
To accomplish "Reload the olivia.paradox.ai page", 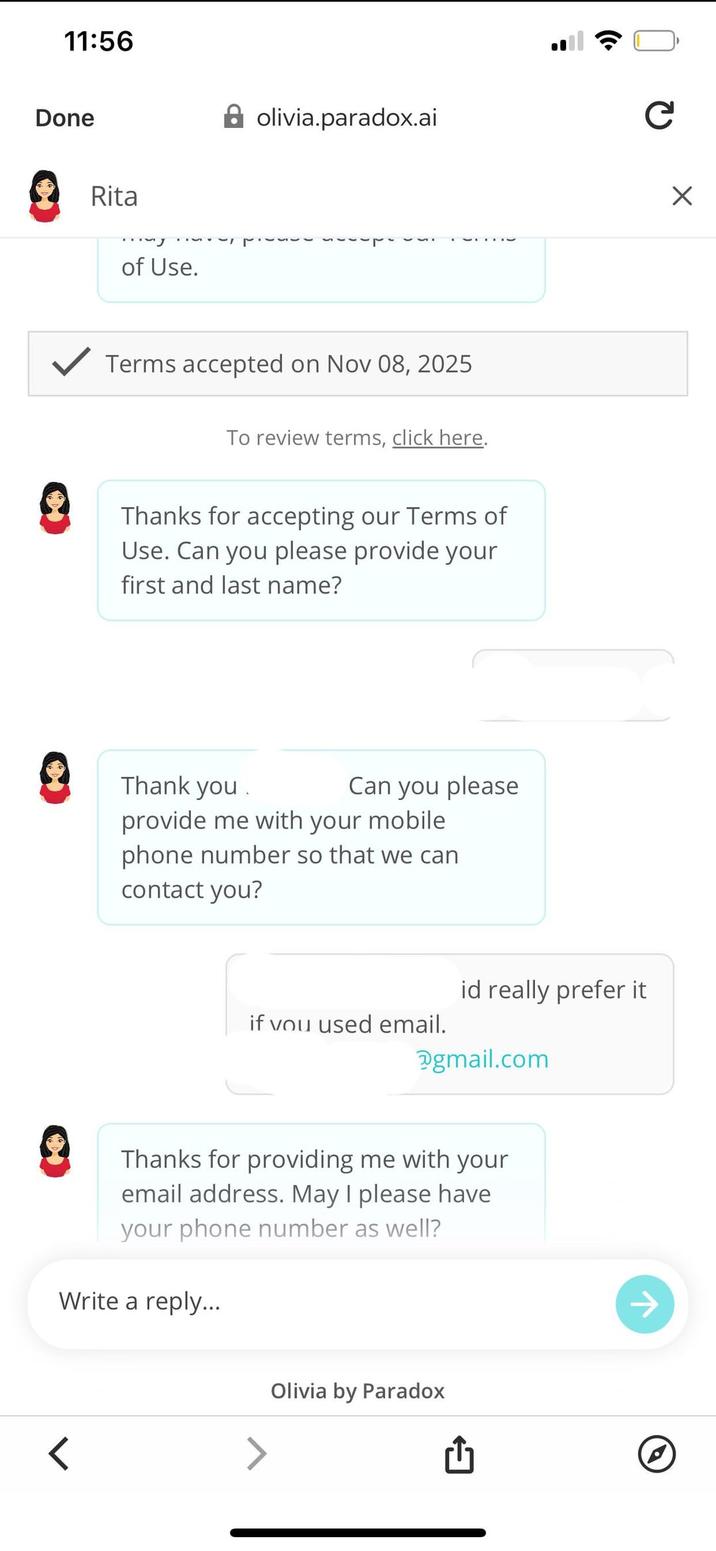I will (659, 116).
